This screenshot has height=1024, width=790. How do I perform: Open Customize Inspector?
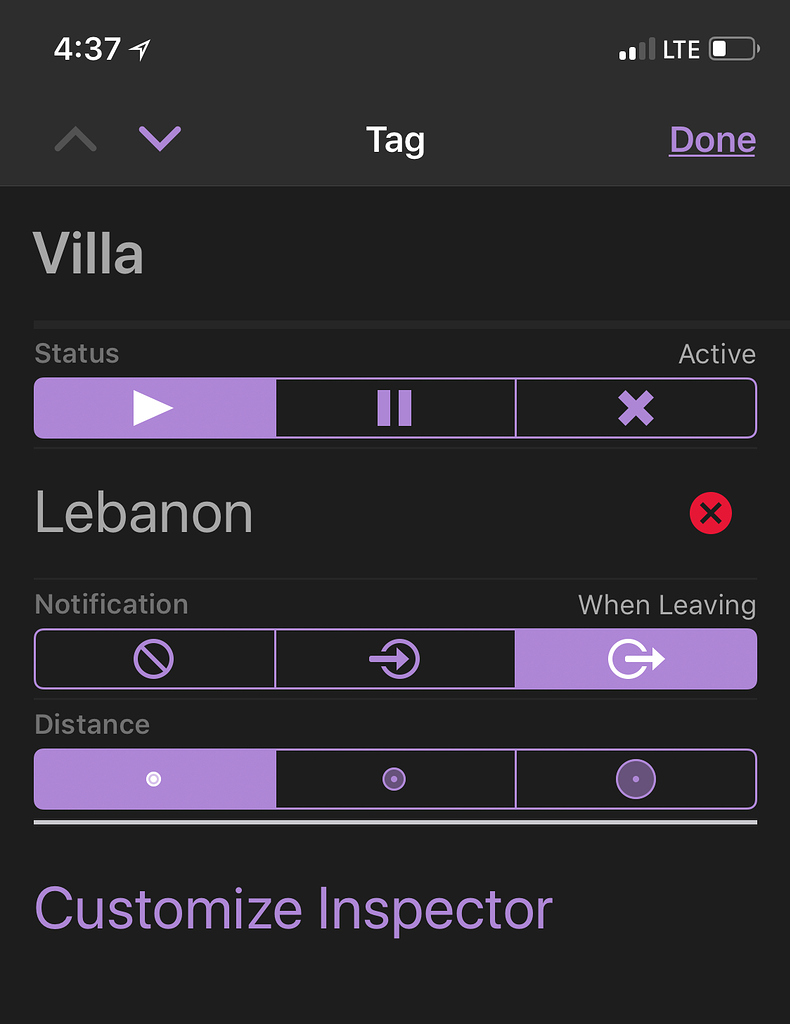[x=292, y=908]
